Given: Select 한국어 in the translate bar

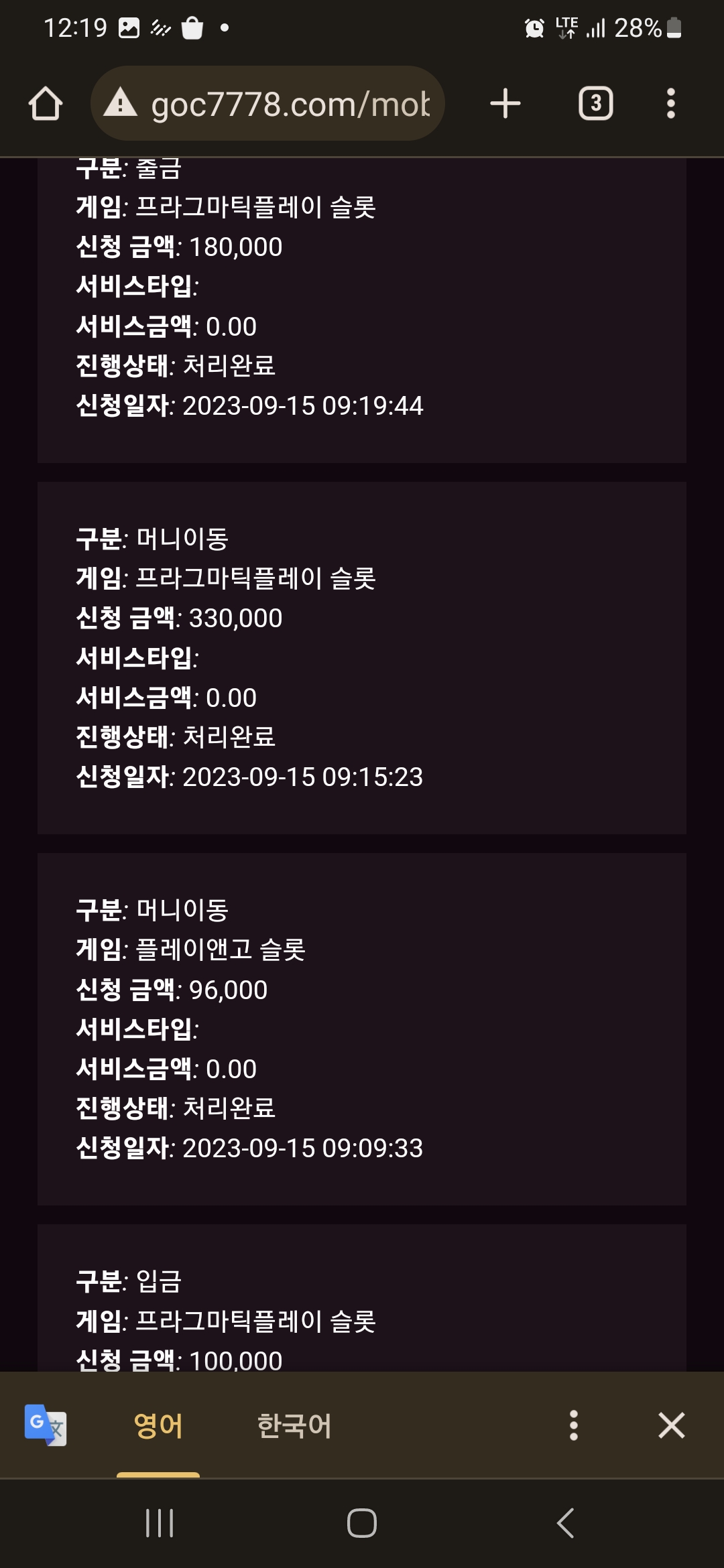Looking at the screenshot, I should click(294, 1425).
